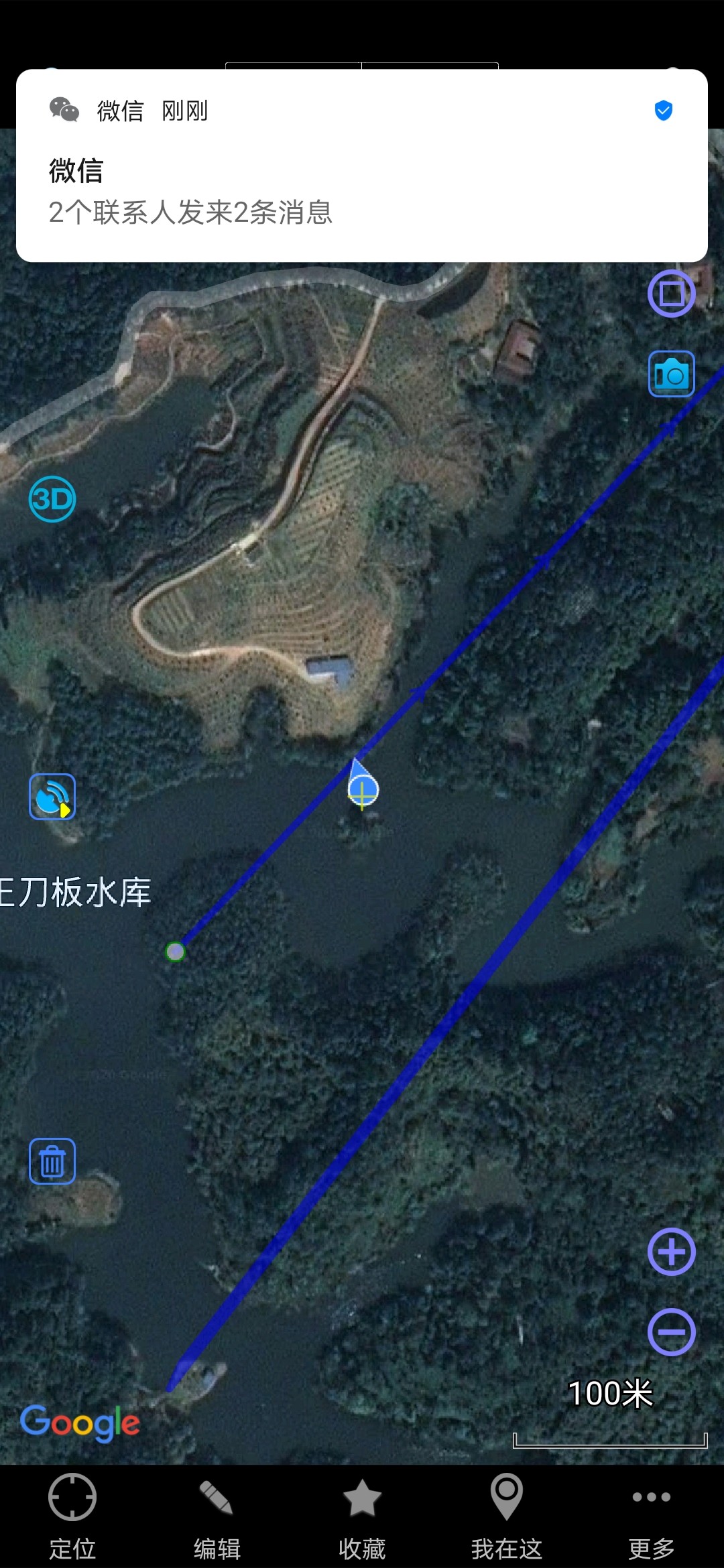The width and height of the screenshot is (724, 1568).
Task: Toggle map layer overlay via satellite icon
Action: coord(52,796)
